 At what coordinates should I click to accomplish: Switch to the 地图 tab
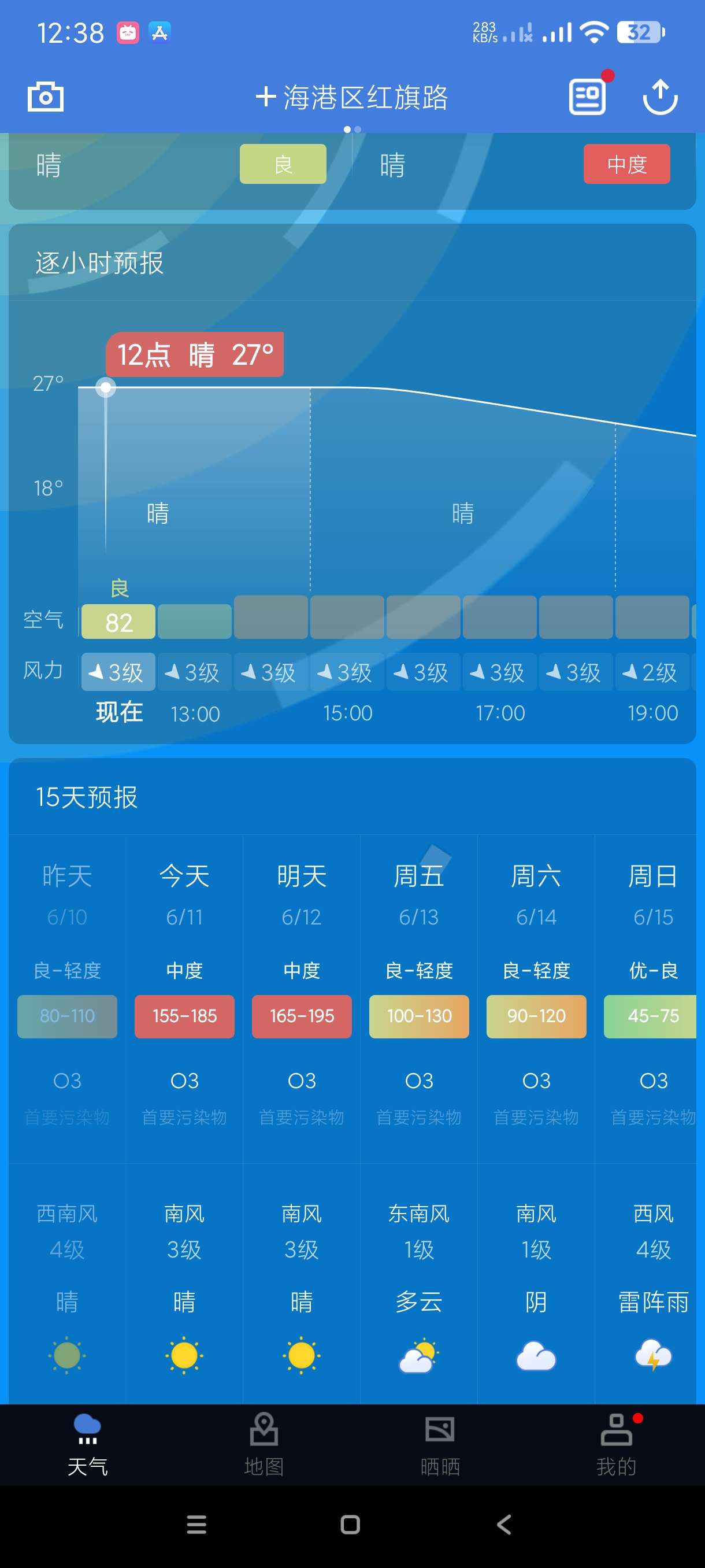264,1445
